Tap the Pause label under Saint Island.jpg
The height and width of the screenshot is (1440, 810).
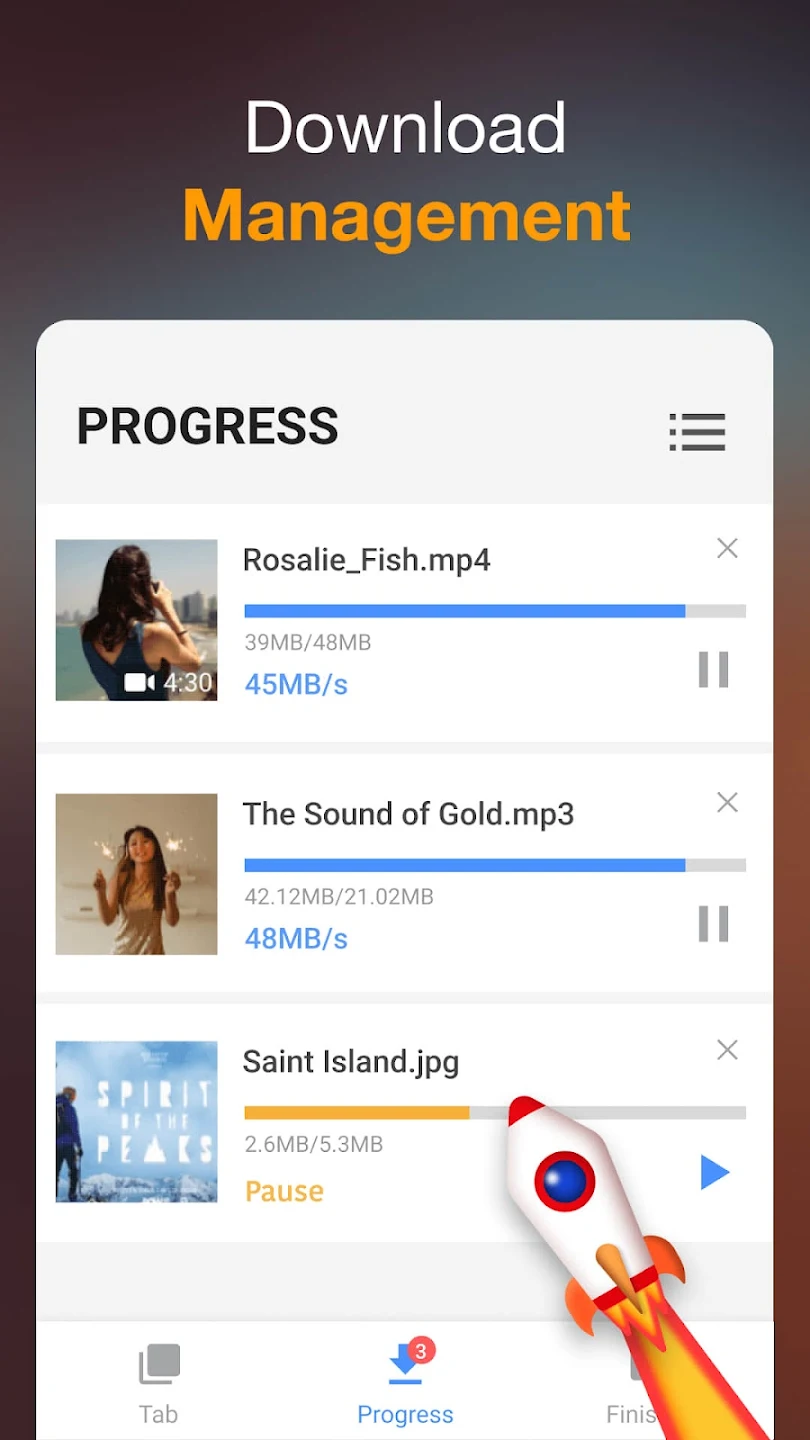tap(284, 1191)
